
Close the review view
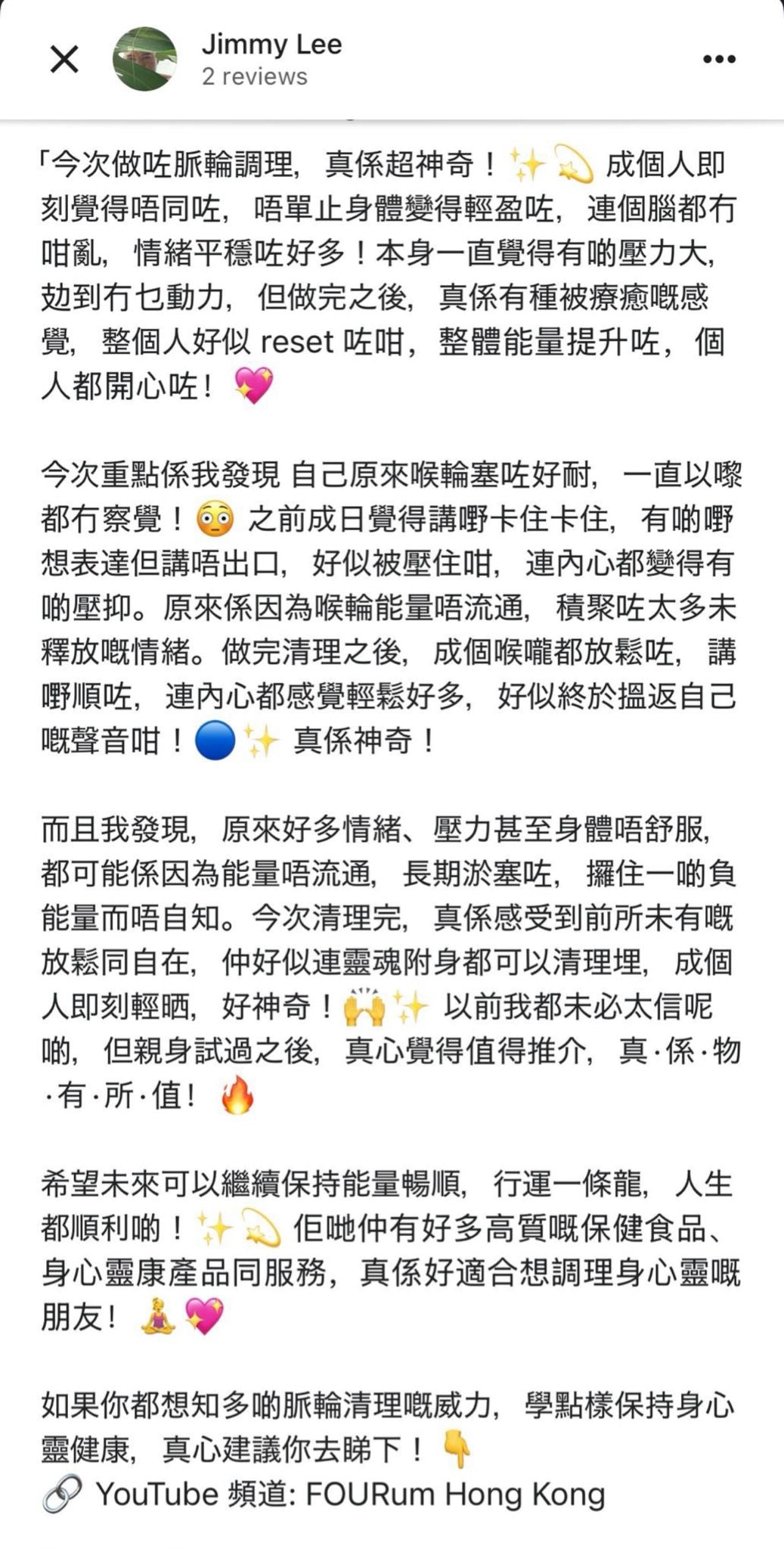coord(64,59)
